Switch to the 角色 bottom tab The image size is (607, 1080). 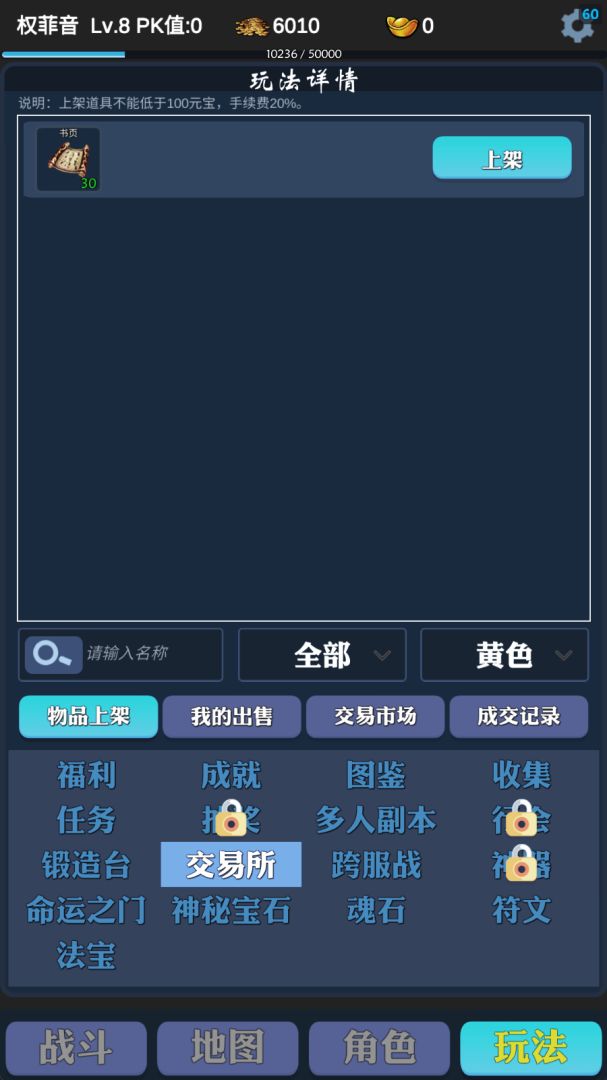[379, 1047]
